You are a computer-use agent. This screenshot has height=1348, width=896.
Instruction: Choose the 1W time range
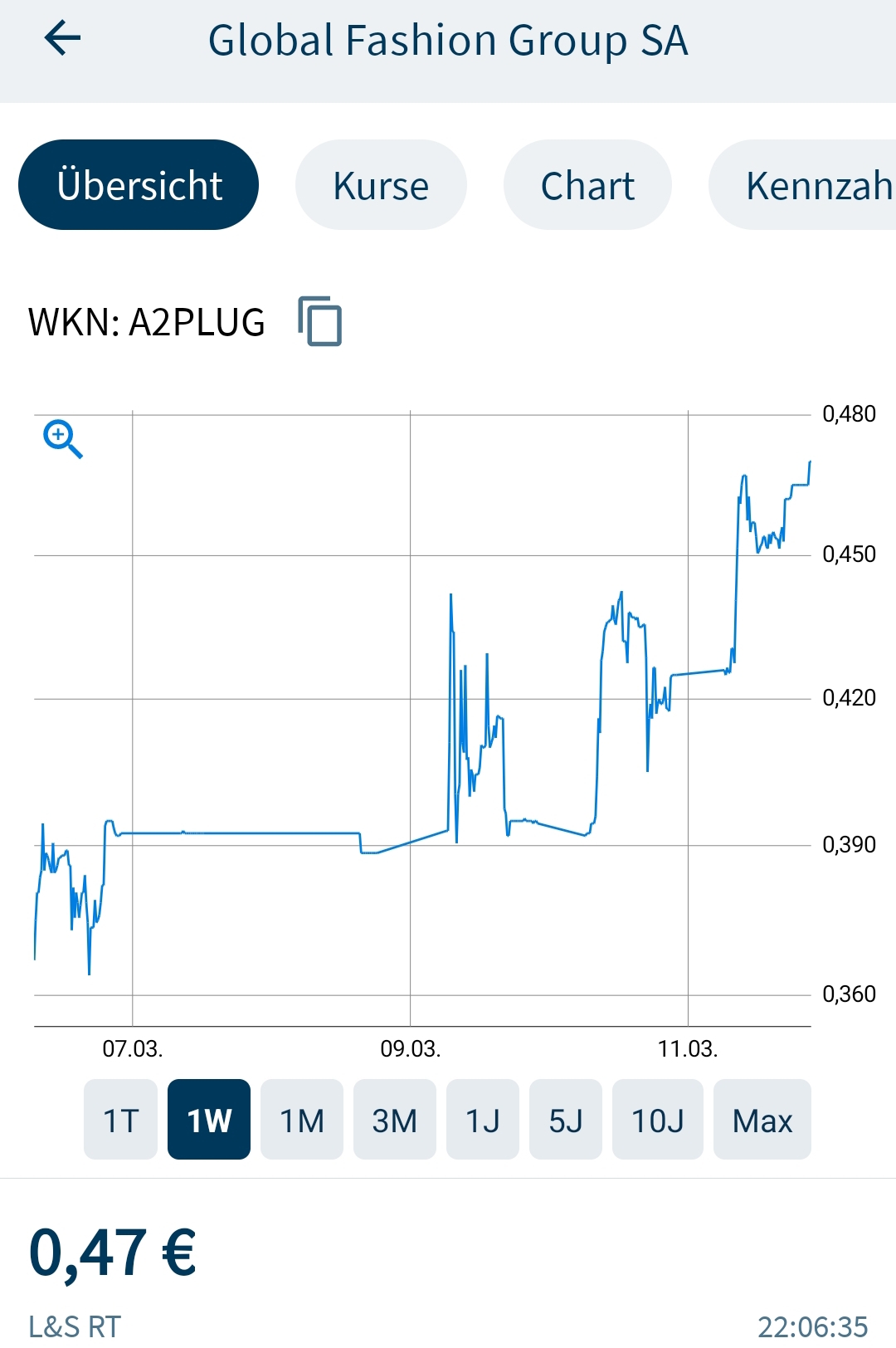click(209, 1120)
